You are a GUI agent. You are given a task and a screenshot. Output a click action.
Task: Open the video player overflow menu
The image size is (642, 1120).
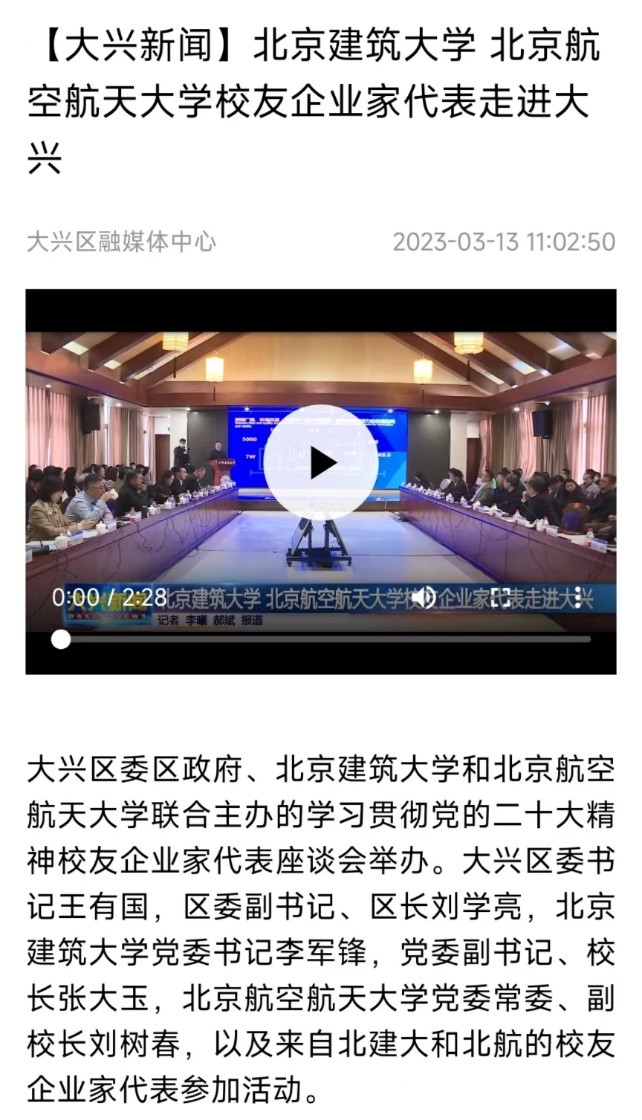point(577,598)
